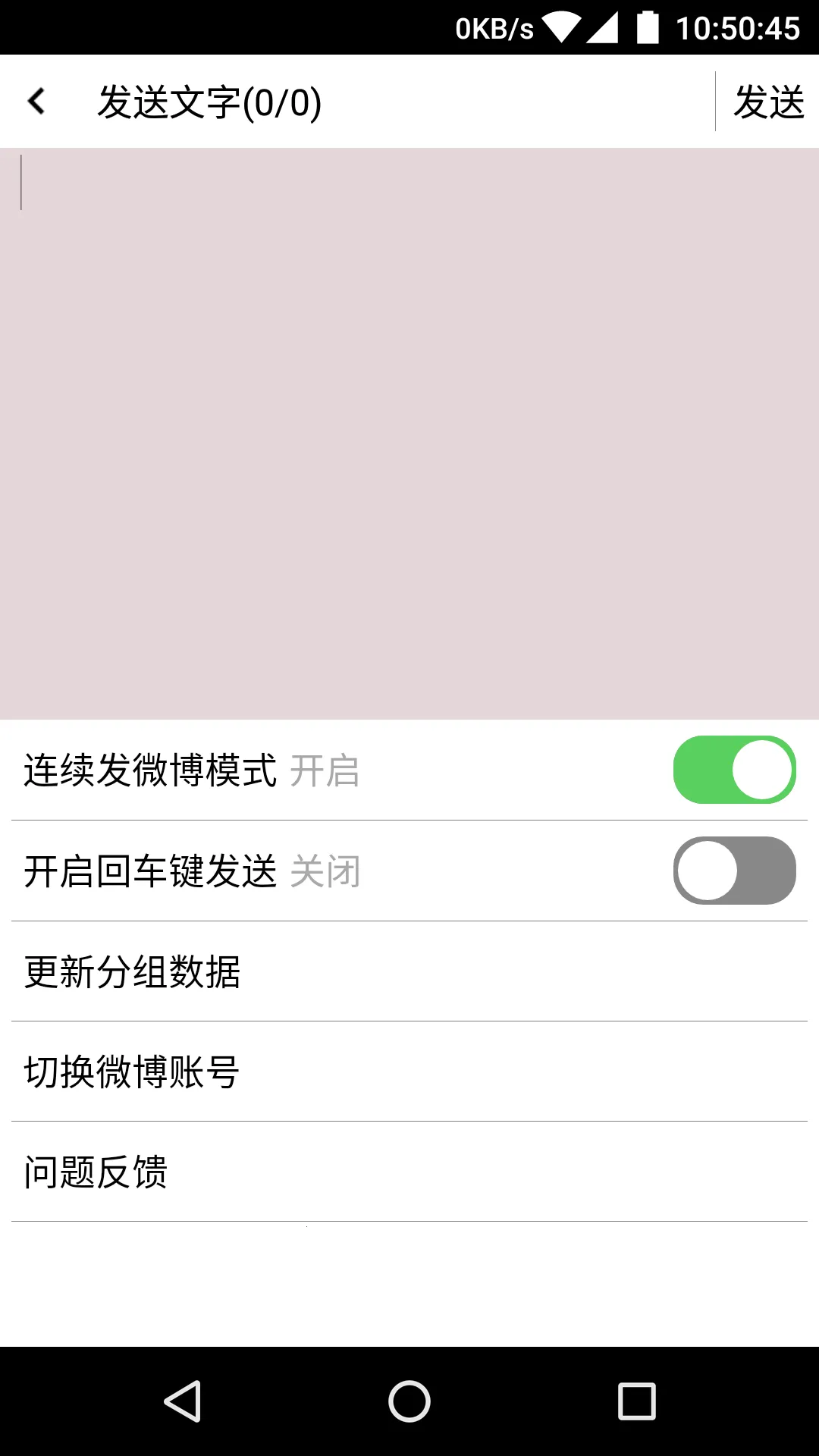
Task: Tap the system home button
Action: coord(409,1401)
